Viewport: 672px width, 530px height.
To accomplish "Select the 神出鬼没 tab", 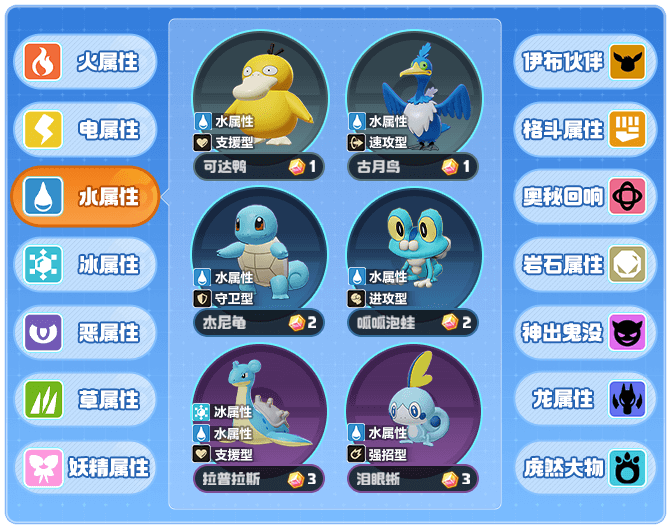I will coord(585,332).
